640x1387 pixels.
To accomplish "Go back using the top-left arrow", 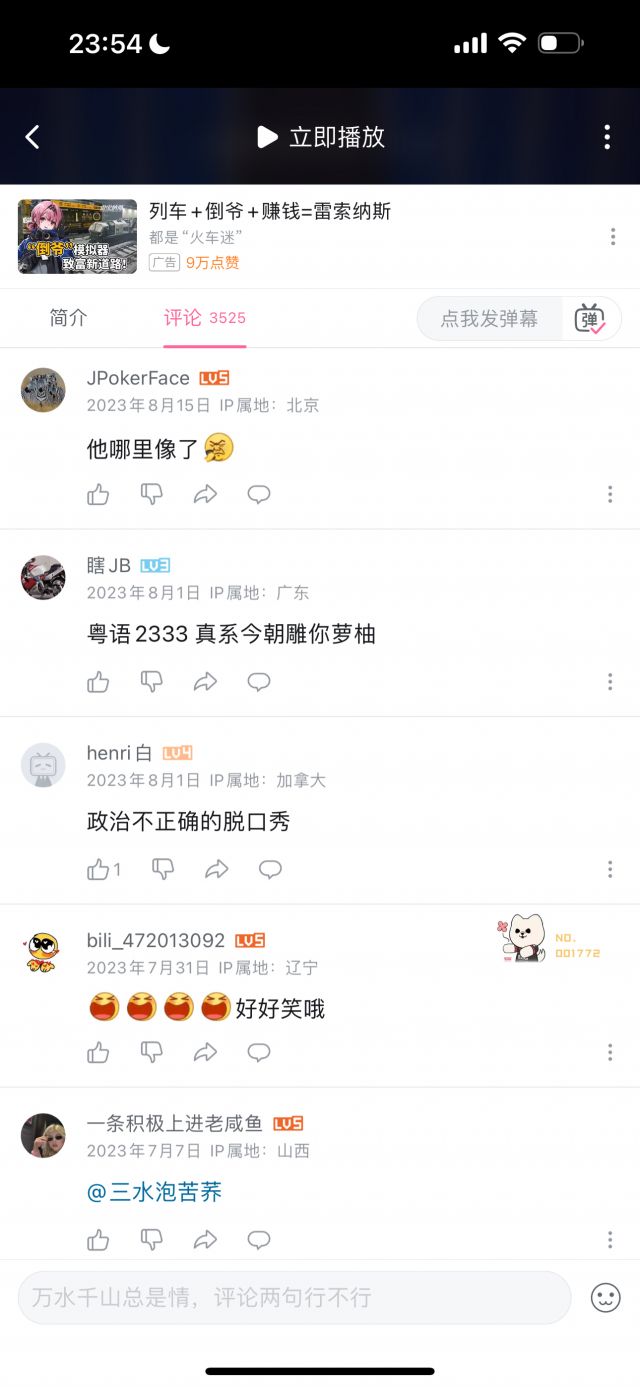I will tap(32, 137).
